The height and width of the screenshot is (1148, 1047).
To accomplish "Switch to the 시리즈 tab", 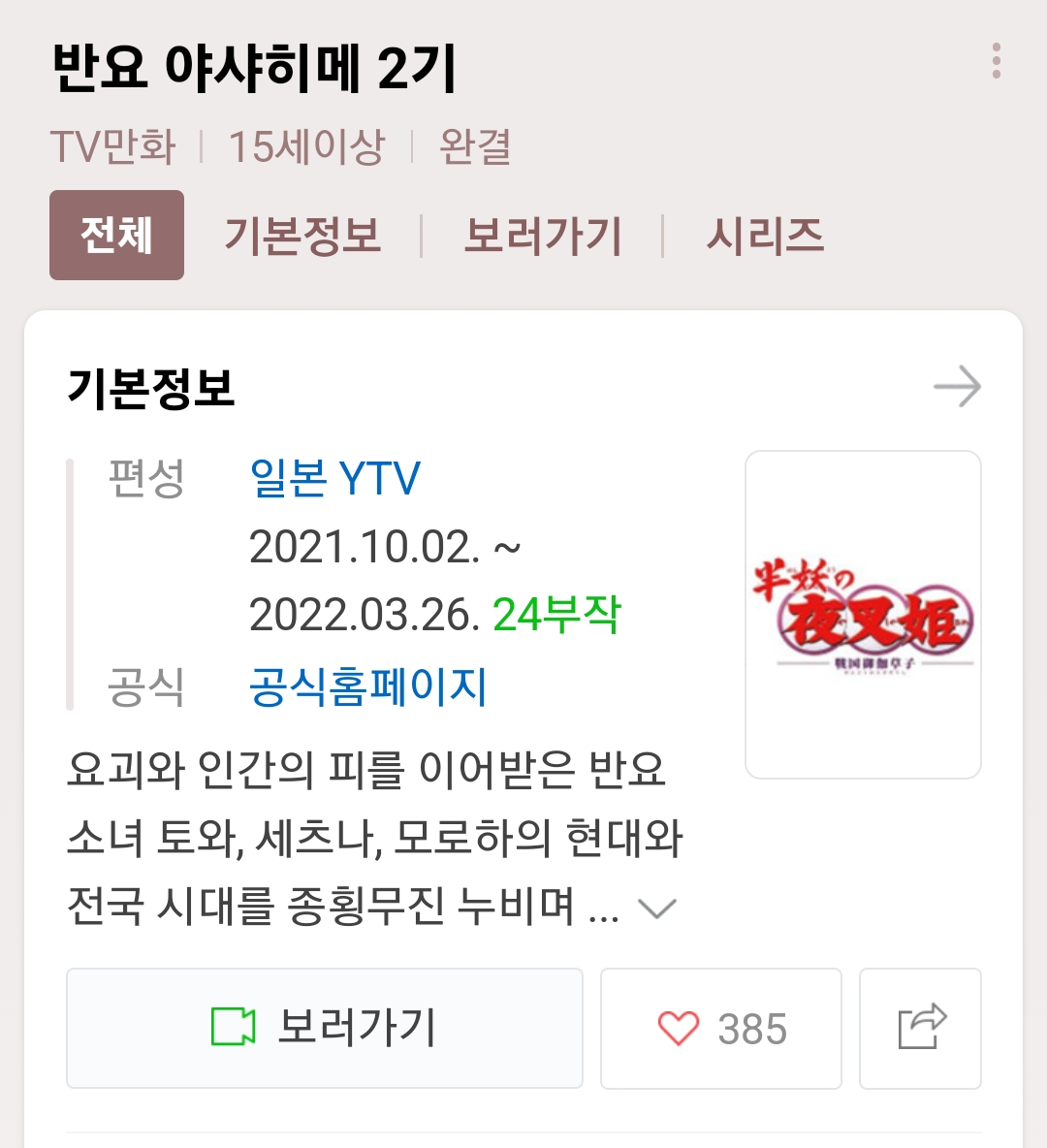I will point(765,236).
